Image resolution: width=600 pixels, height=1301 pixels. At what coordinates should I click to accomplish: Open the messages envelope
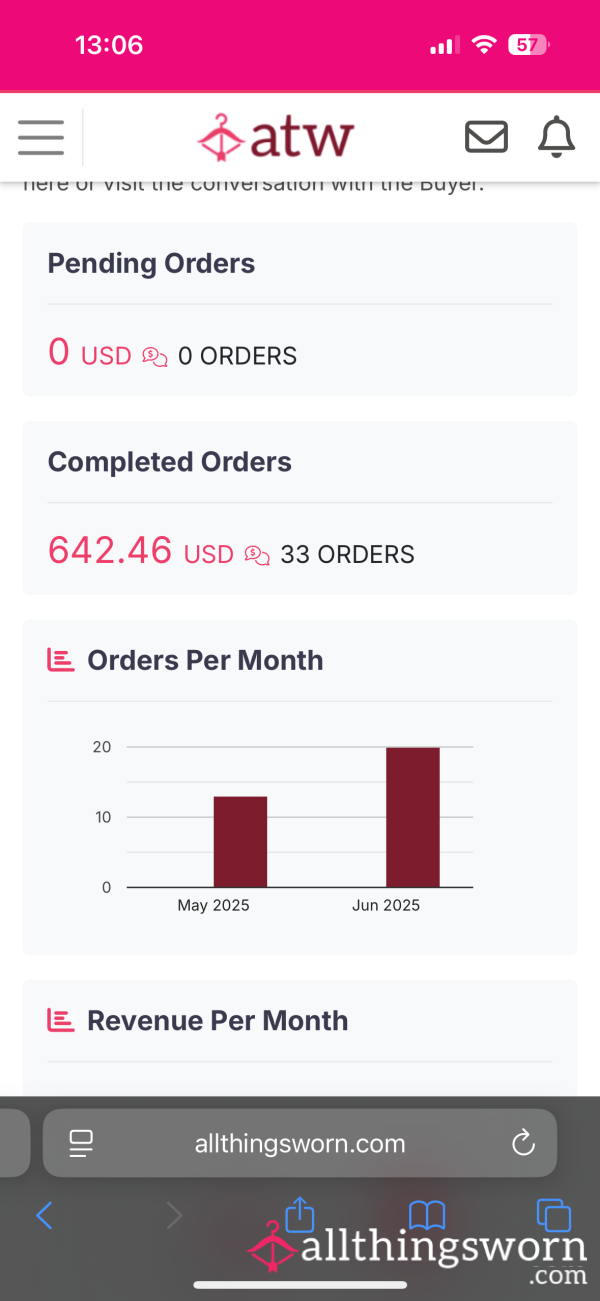tap(487, 137)
